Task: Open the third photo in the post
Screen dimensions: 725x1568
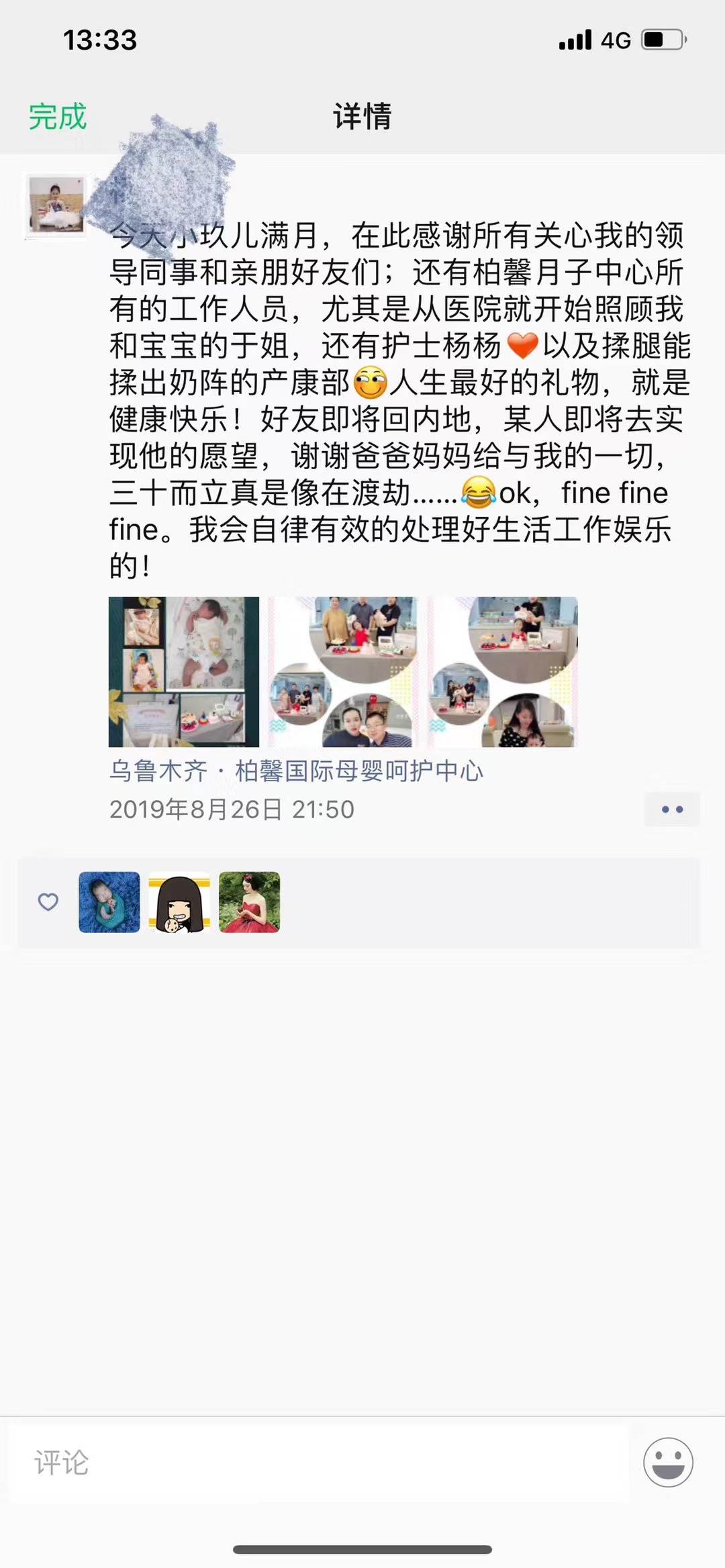Action: point(503,672)
